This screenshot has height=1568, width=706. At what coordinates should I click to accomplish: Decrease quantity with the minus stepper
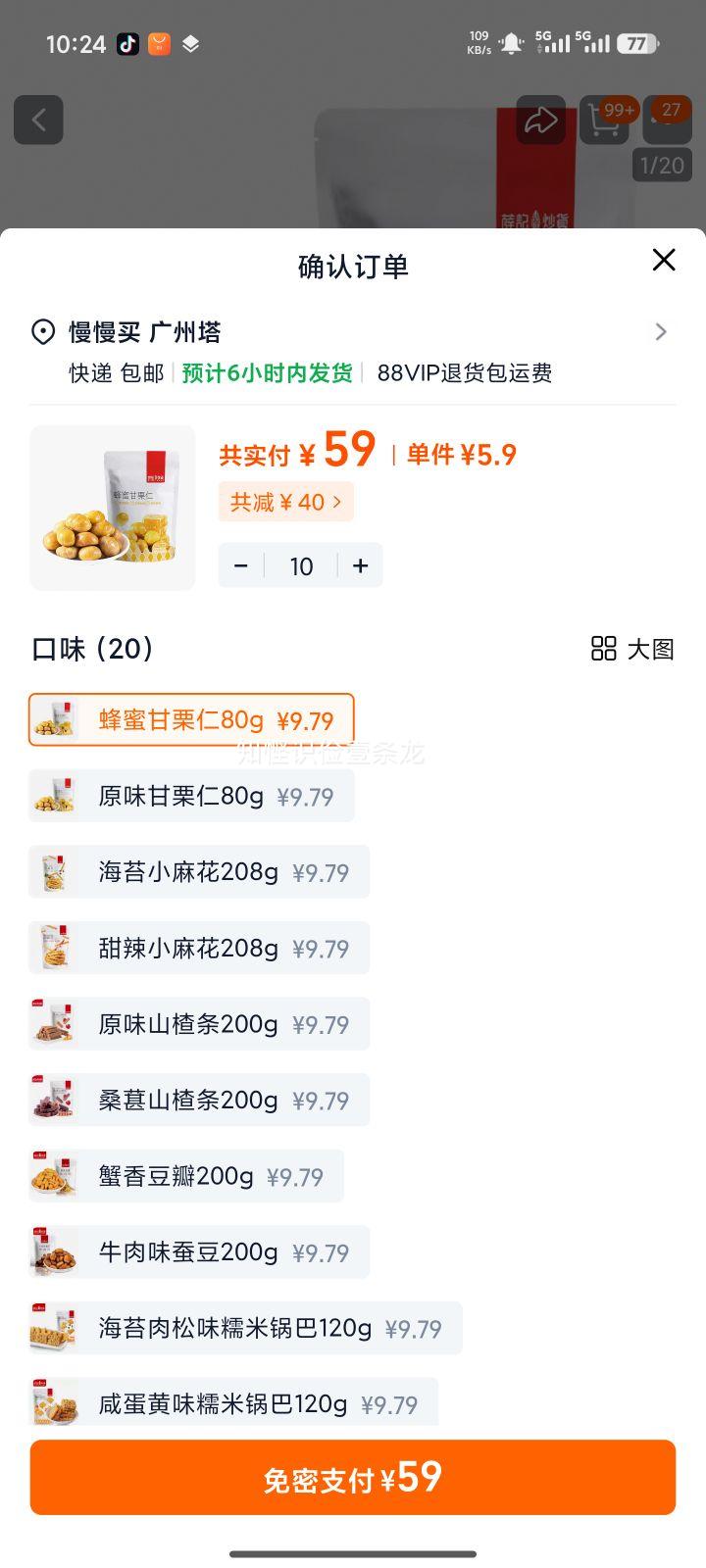click(x=241, y=565)
